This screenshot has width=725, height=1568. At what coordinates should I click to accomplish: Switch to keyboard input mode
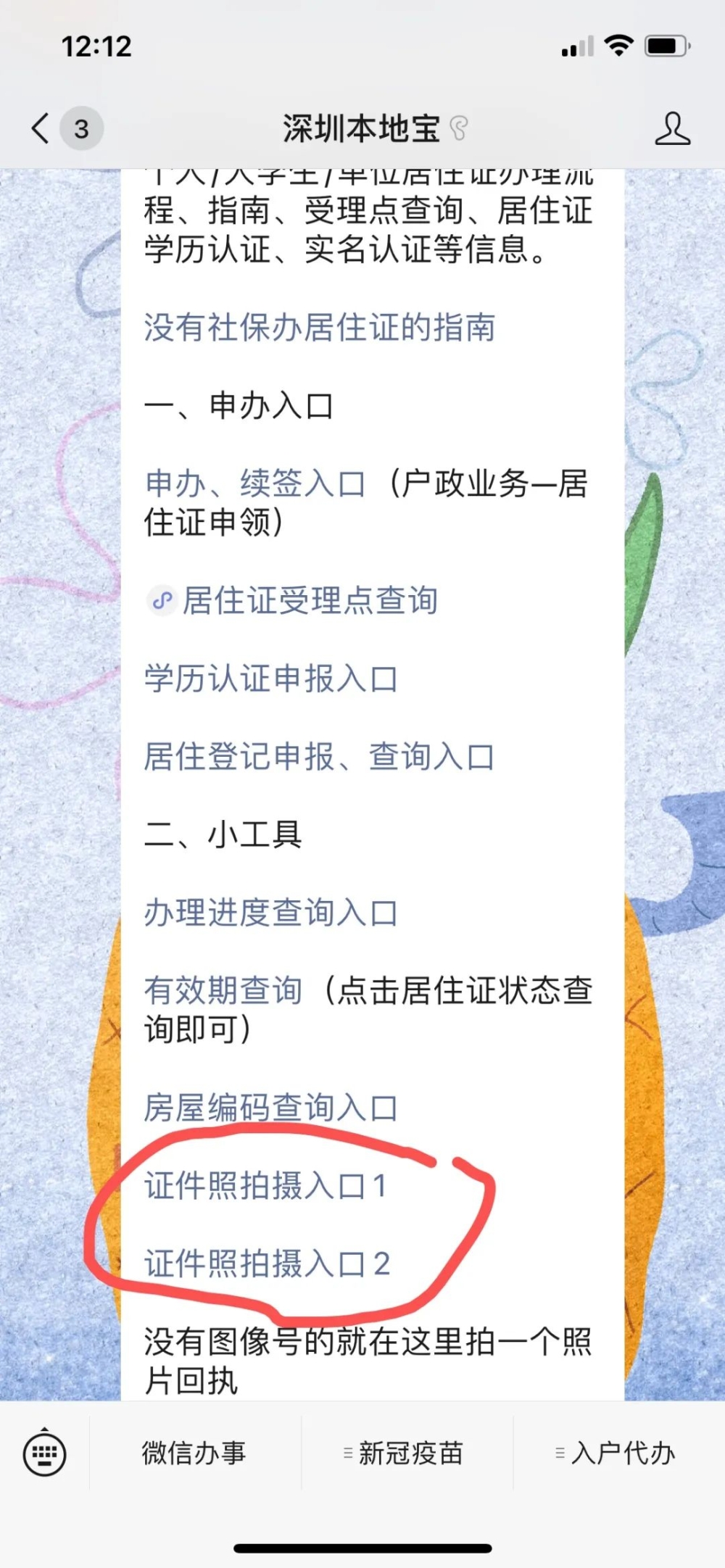(45, 1453)
